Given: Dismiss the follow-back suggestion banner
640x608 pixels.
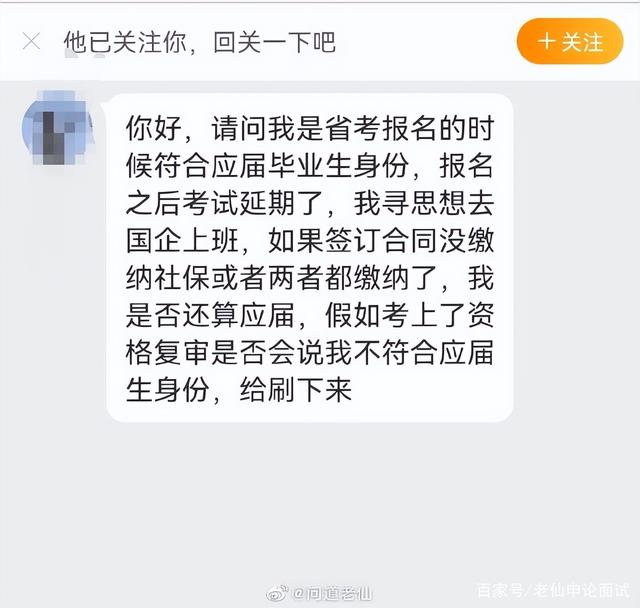Looking at the screenshot, I should [x=32, y=42].
